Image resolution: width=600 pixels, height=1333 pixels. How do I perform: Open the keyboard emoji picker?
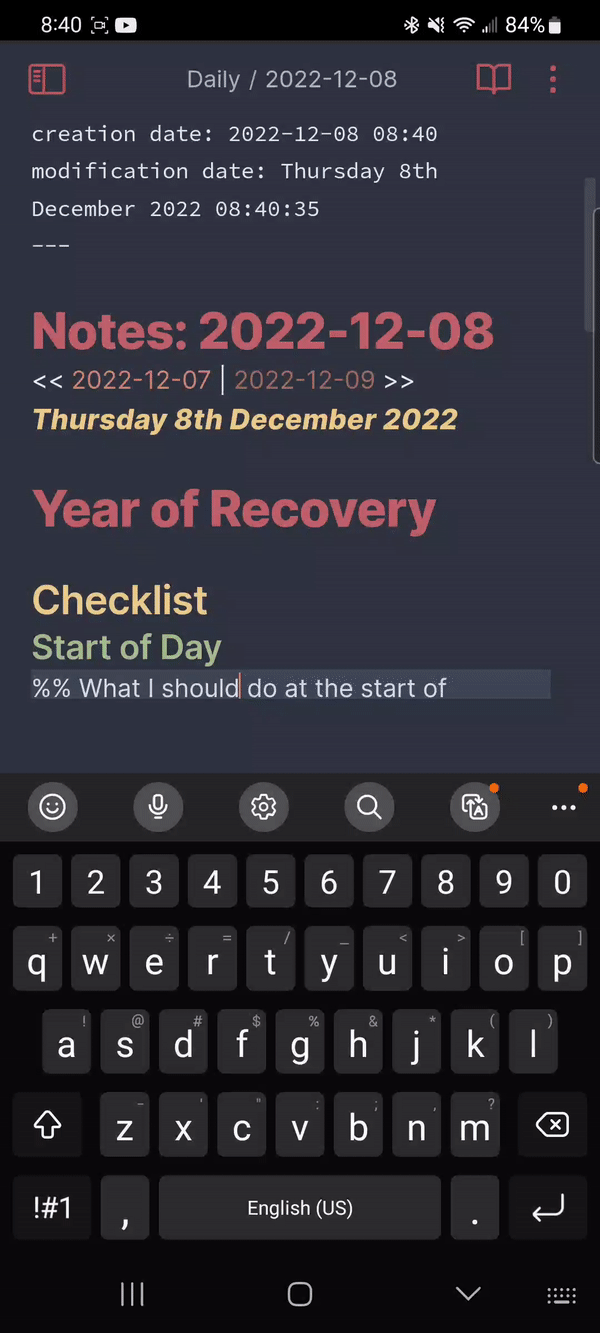point(52,806)
